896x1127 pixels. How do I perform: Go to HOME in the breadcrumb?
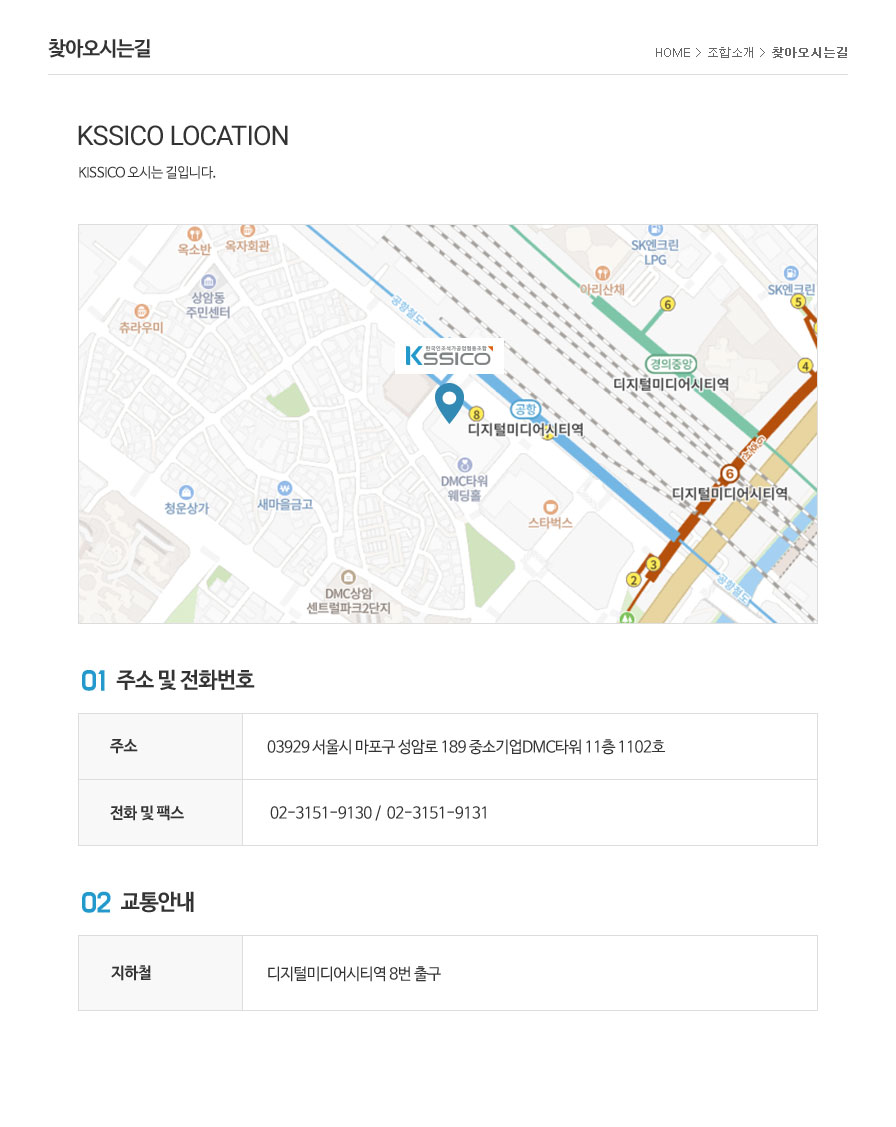click(x=672, y=52)
